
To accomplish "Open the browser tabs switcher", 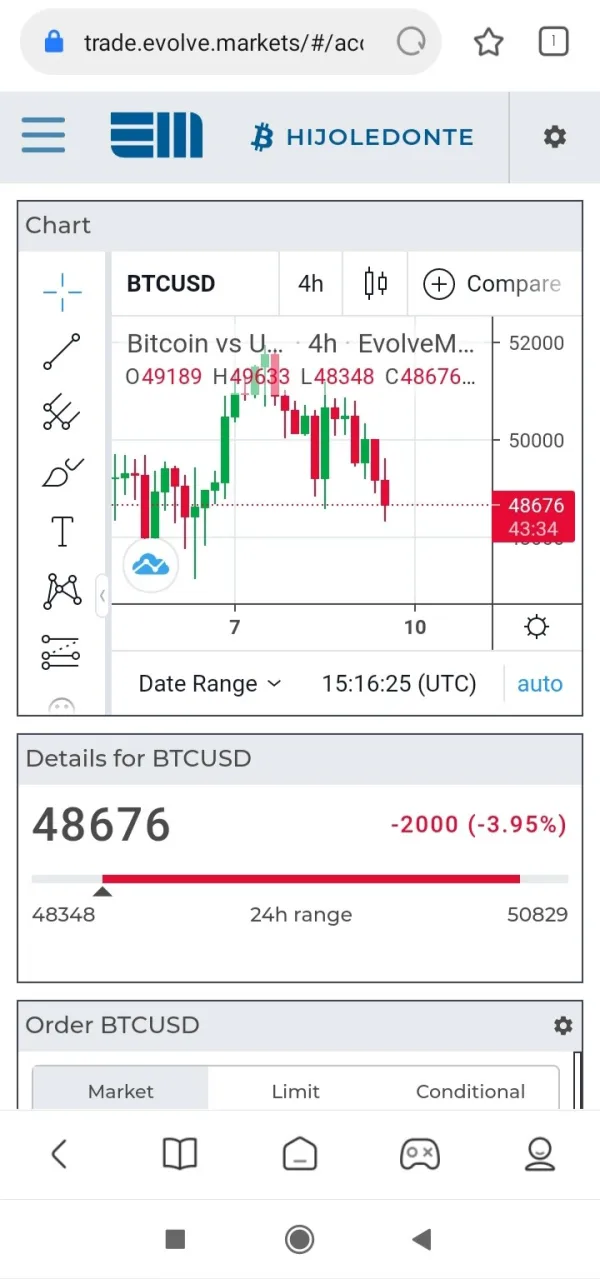I will click(553, 42).
